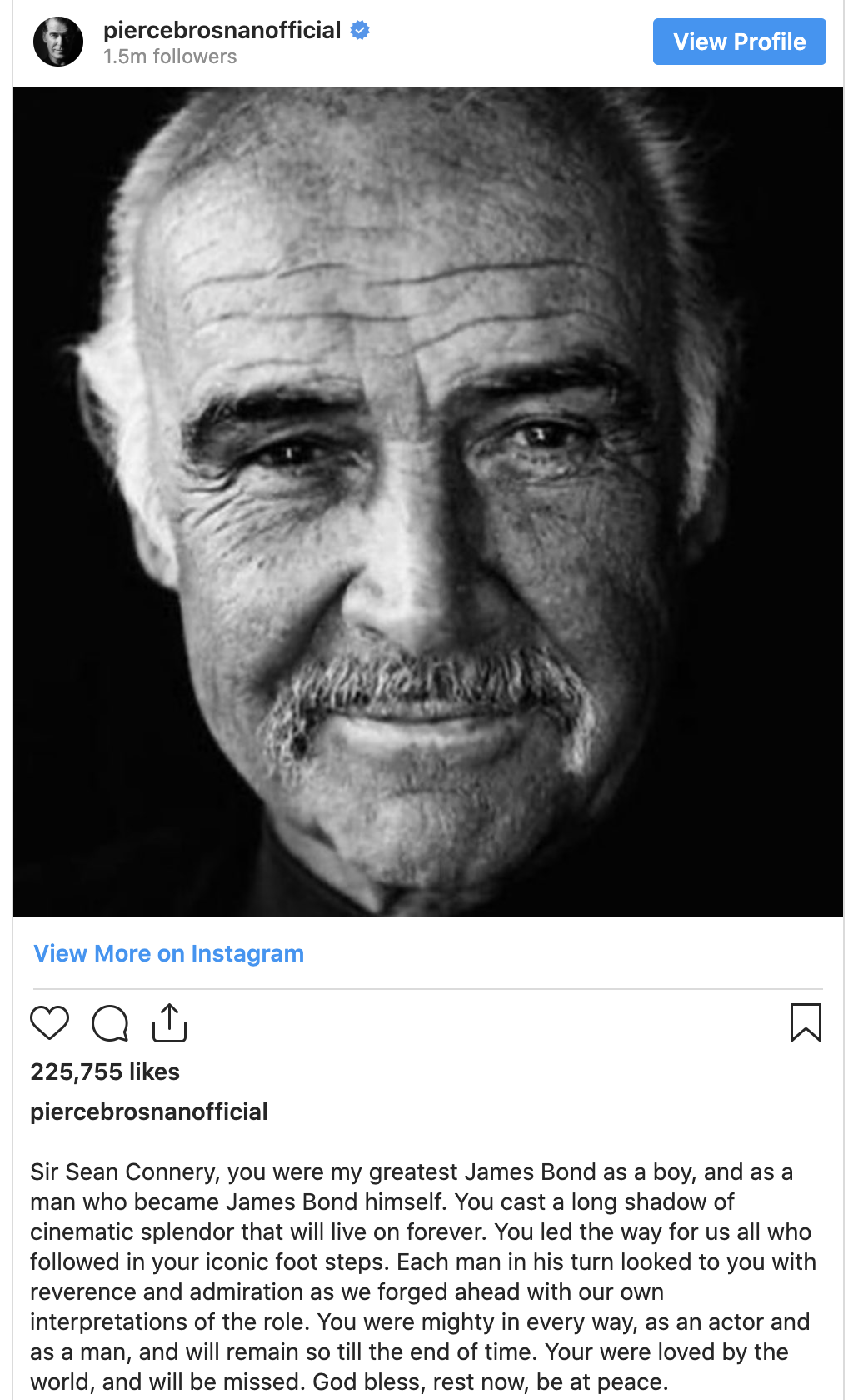The width and height of the screenshot is (858, 1400).
Task: Open the posted black-and-white photo
Action: pyautogui.click(x=428, y=502)
